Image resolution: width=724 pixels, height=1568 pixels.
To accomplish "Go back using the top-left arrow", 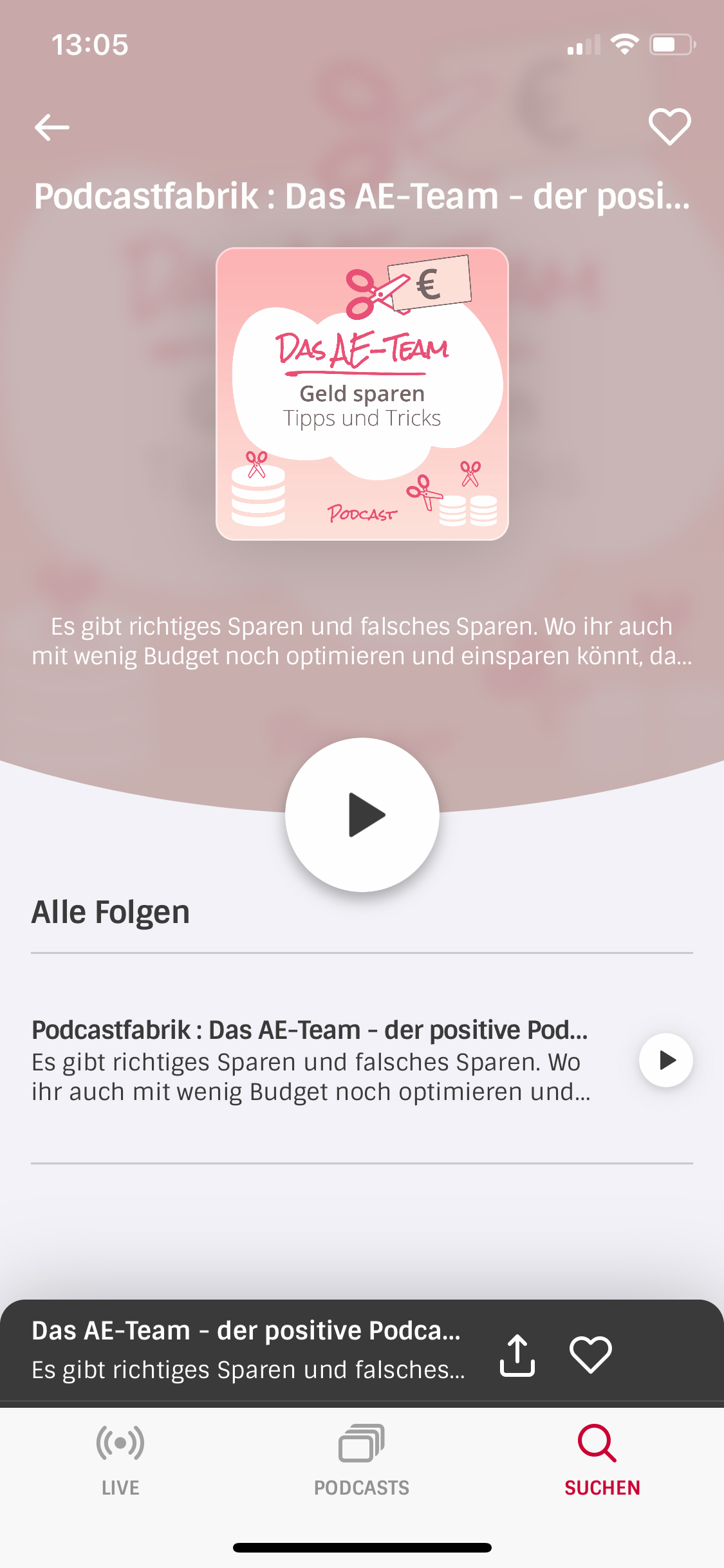I will 52,127.
